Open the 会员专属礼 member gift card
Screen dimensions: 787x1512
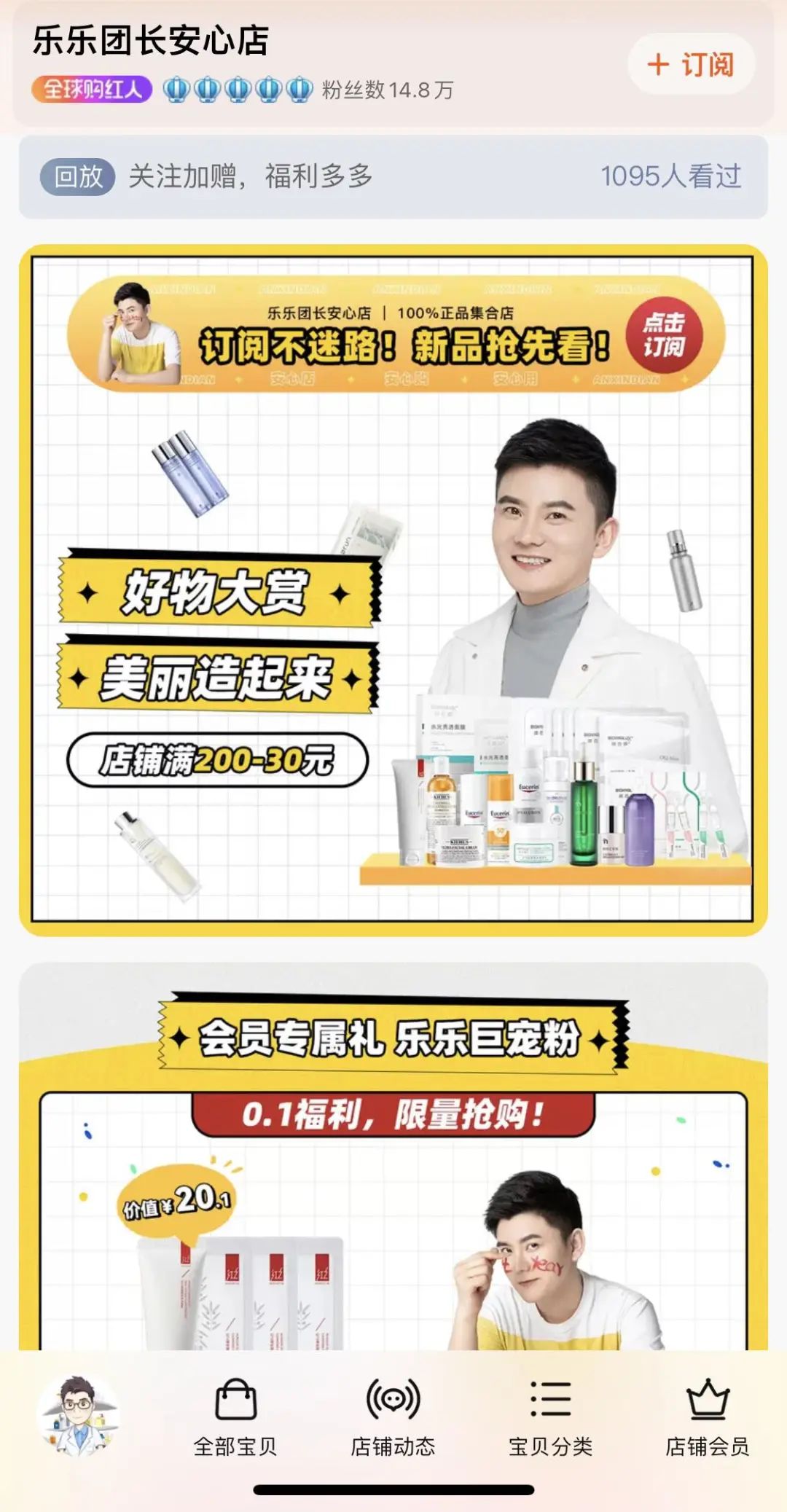pyautogui.click(x=393, y=1166)
